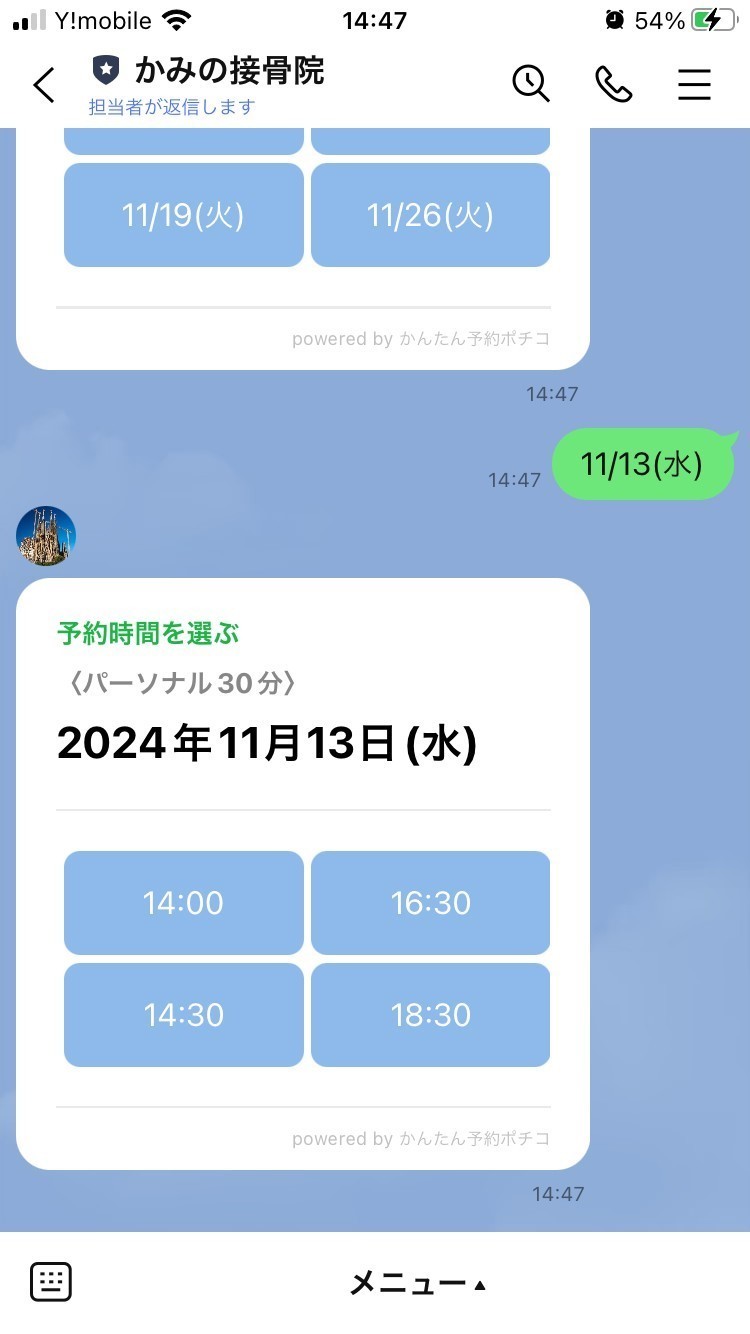Viewport: 750px width, 1334px height.
Task: Book the 14:00 time slot
Action: tap(183, 903)
